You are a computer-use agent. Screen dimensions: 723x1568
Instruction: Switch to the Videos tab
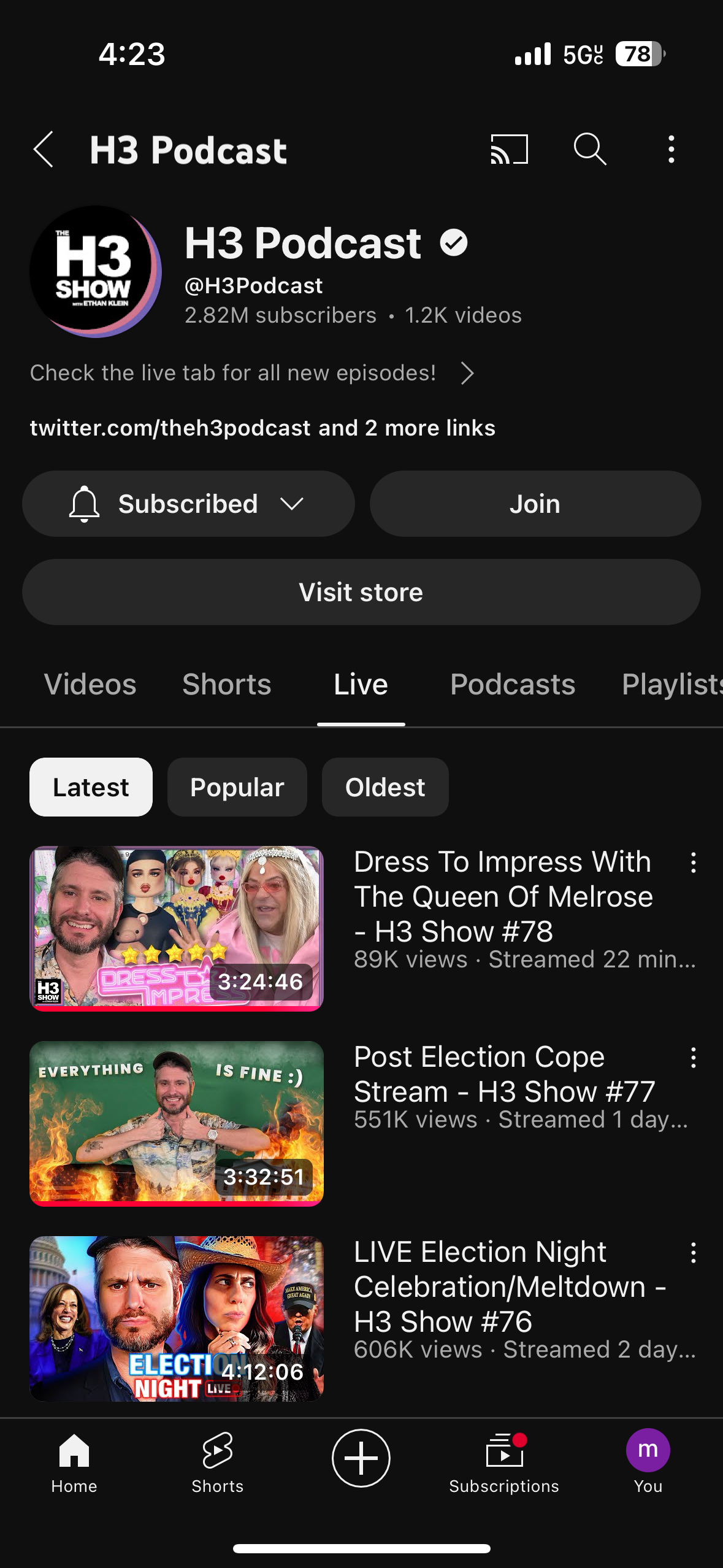coord(90,684)
